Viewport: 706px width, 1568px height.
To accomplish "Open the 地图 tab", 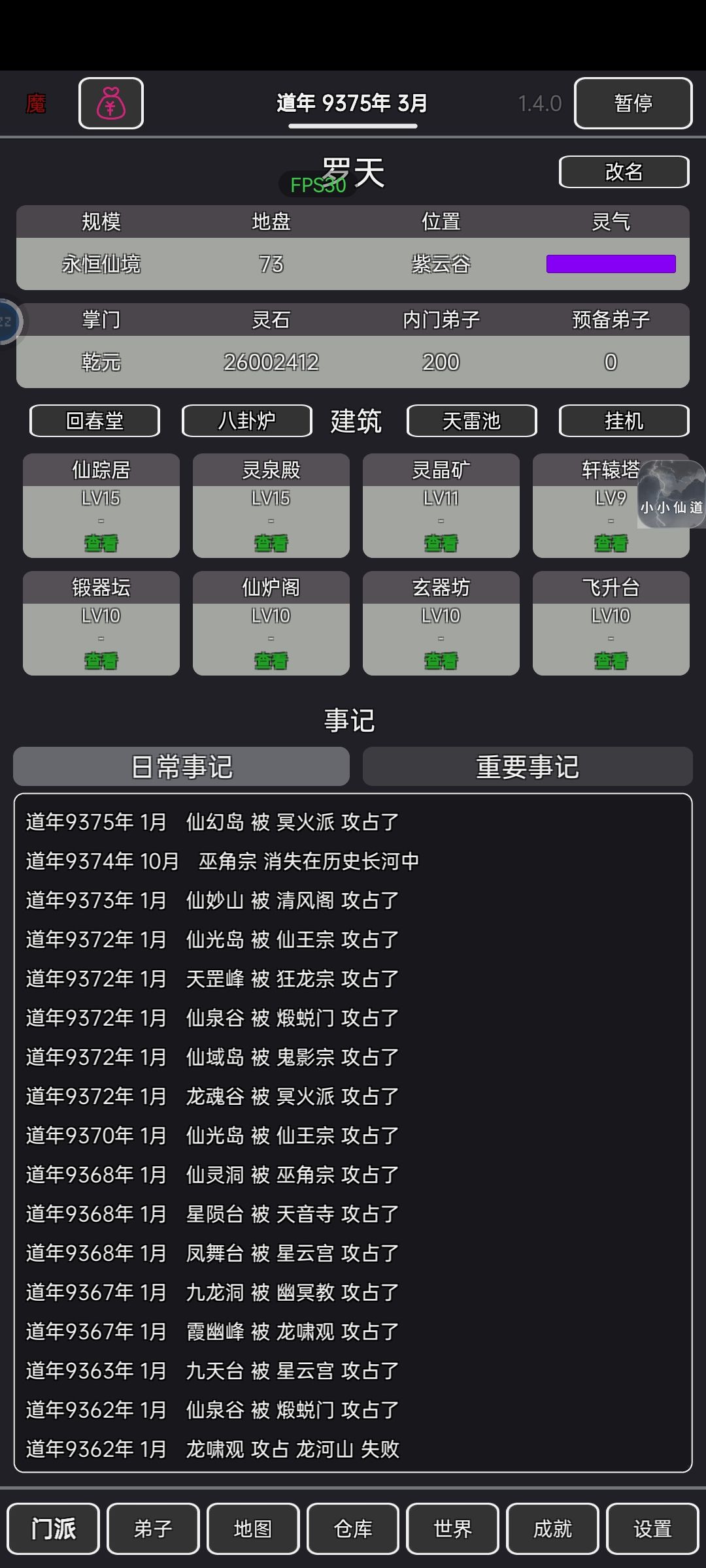I will pyautogui.click(x=253, y=1529).
